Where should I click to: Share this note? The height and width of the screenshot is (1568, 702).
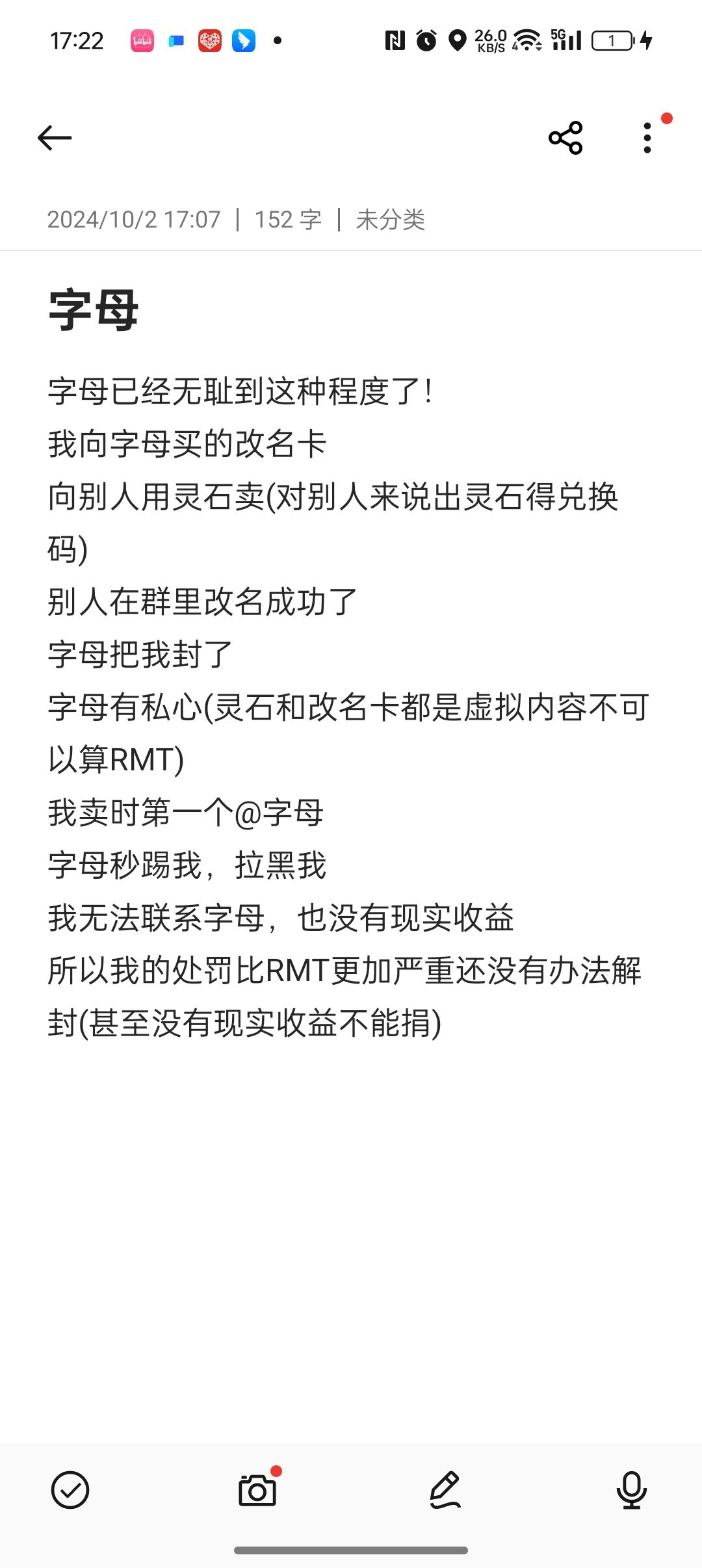(x=565, y=138)
